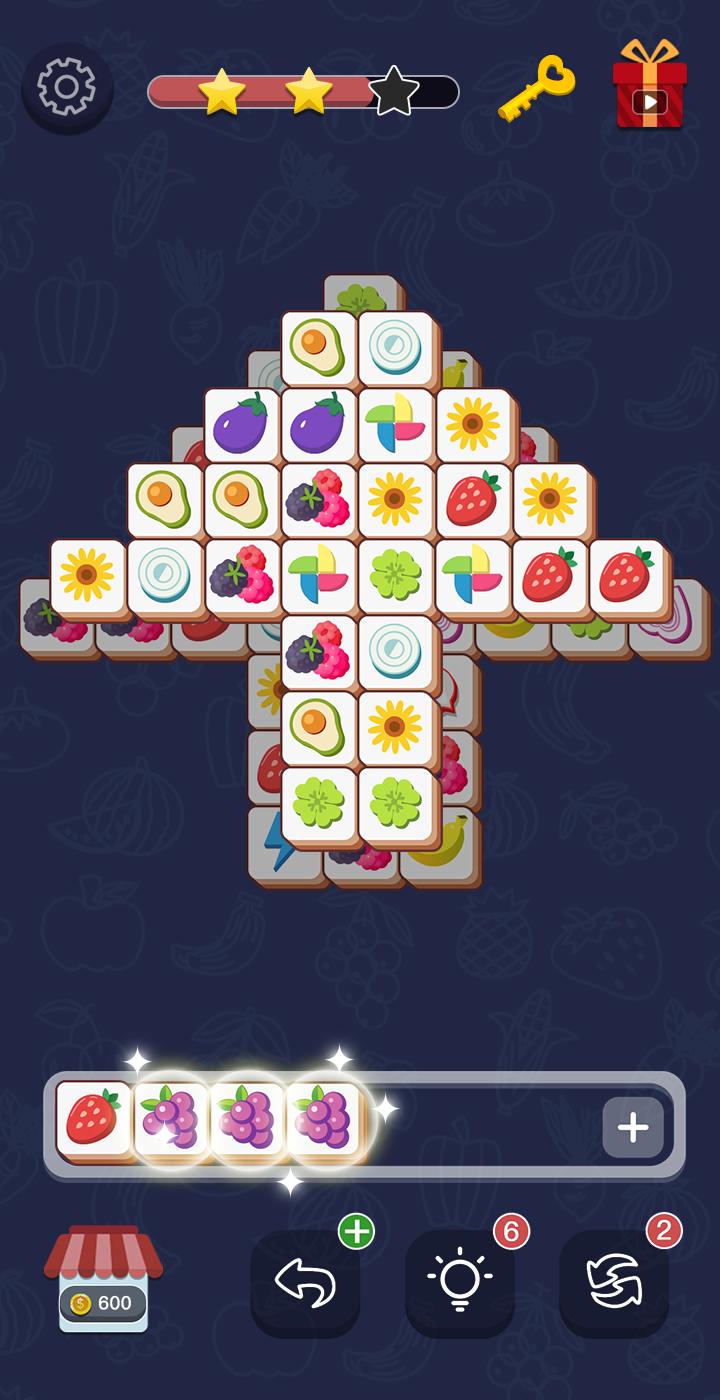This screenshot has height=1400, width=720.
Task: Tap the leftmost sunflower tile
Action: (88, 578)
